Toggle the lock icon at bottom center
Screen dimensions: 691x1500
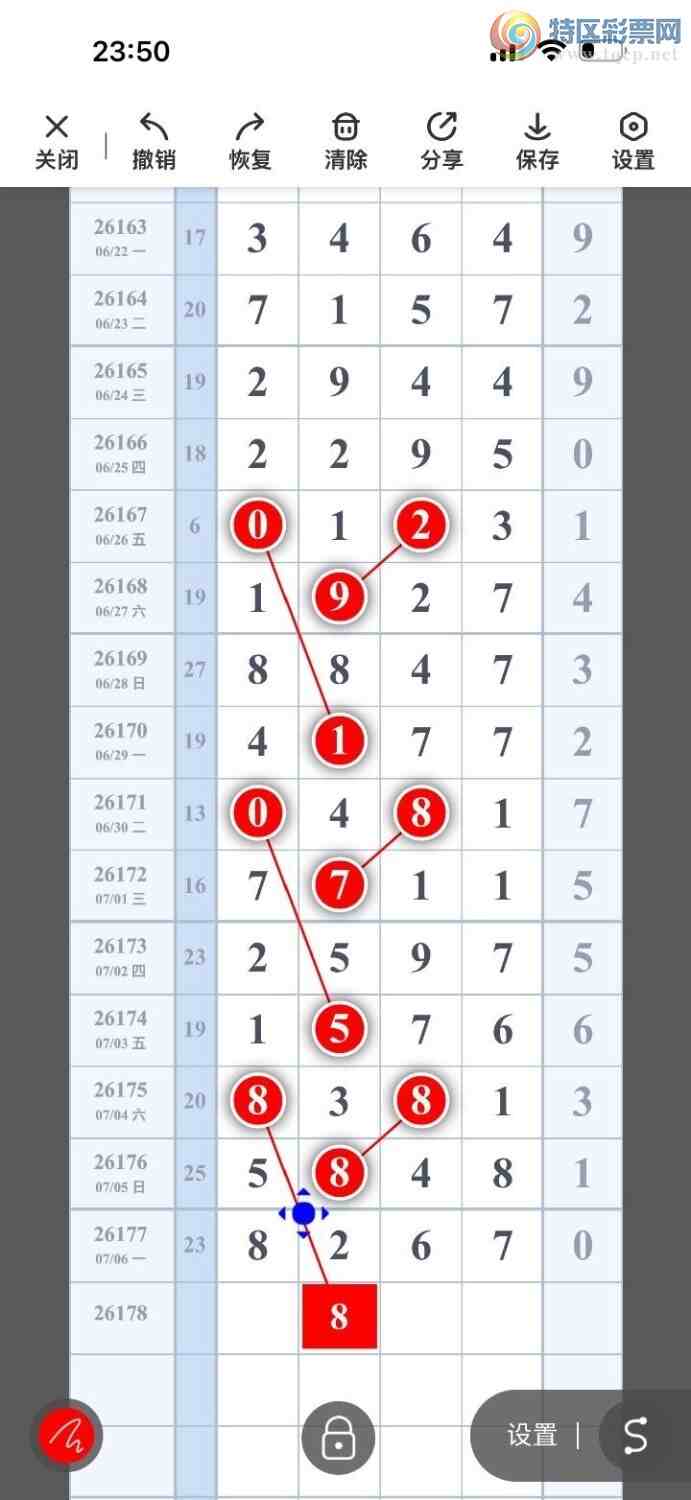339,1438
